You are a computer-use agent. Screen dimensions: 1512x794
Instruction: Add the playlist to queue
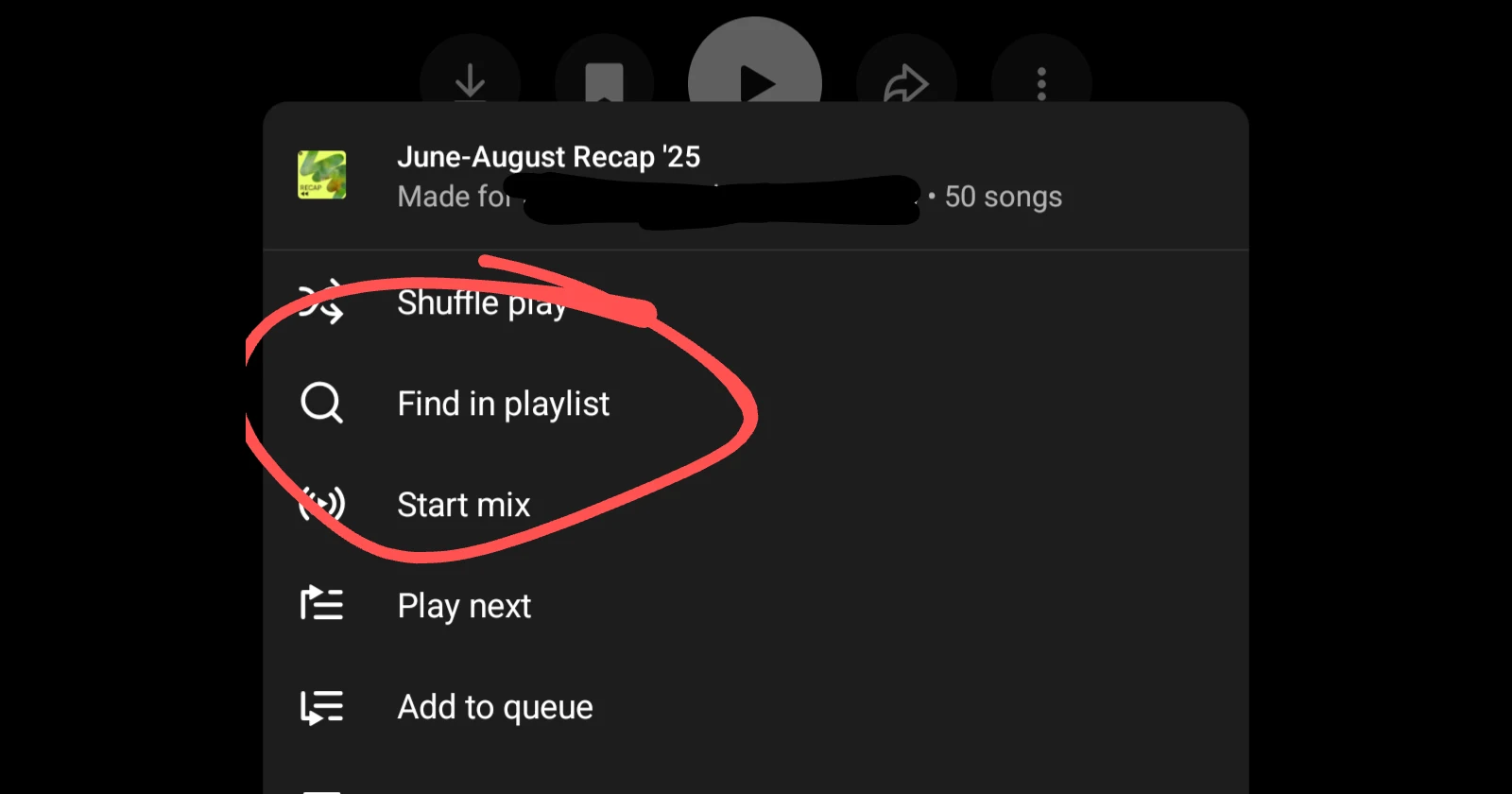(x=494, y=707)
